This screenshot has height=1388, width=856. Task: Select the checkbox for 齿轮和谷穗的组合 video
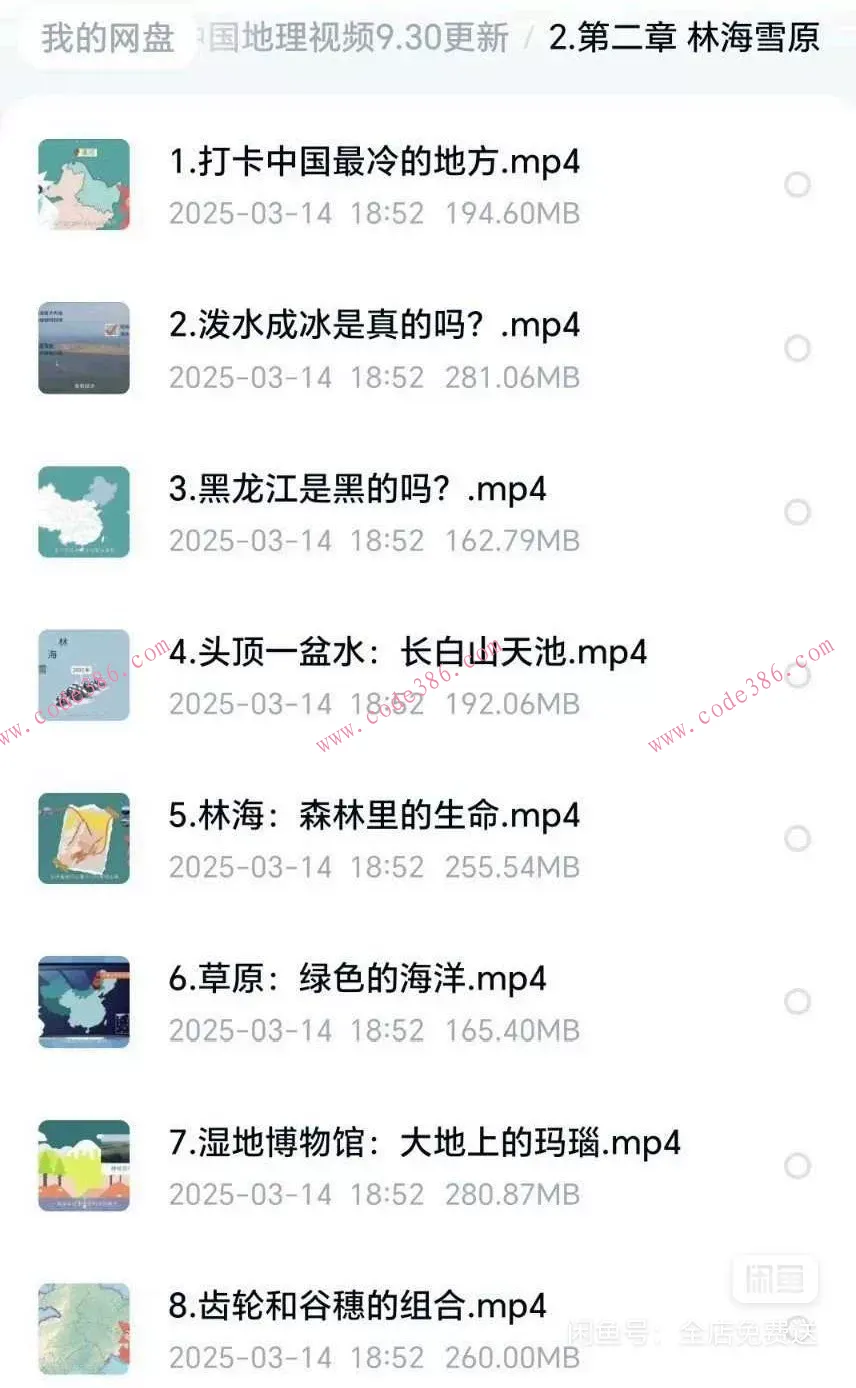coord(797,1328)
